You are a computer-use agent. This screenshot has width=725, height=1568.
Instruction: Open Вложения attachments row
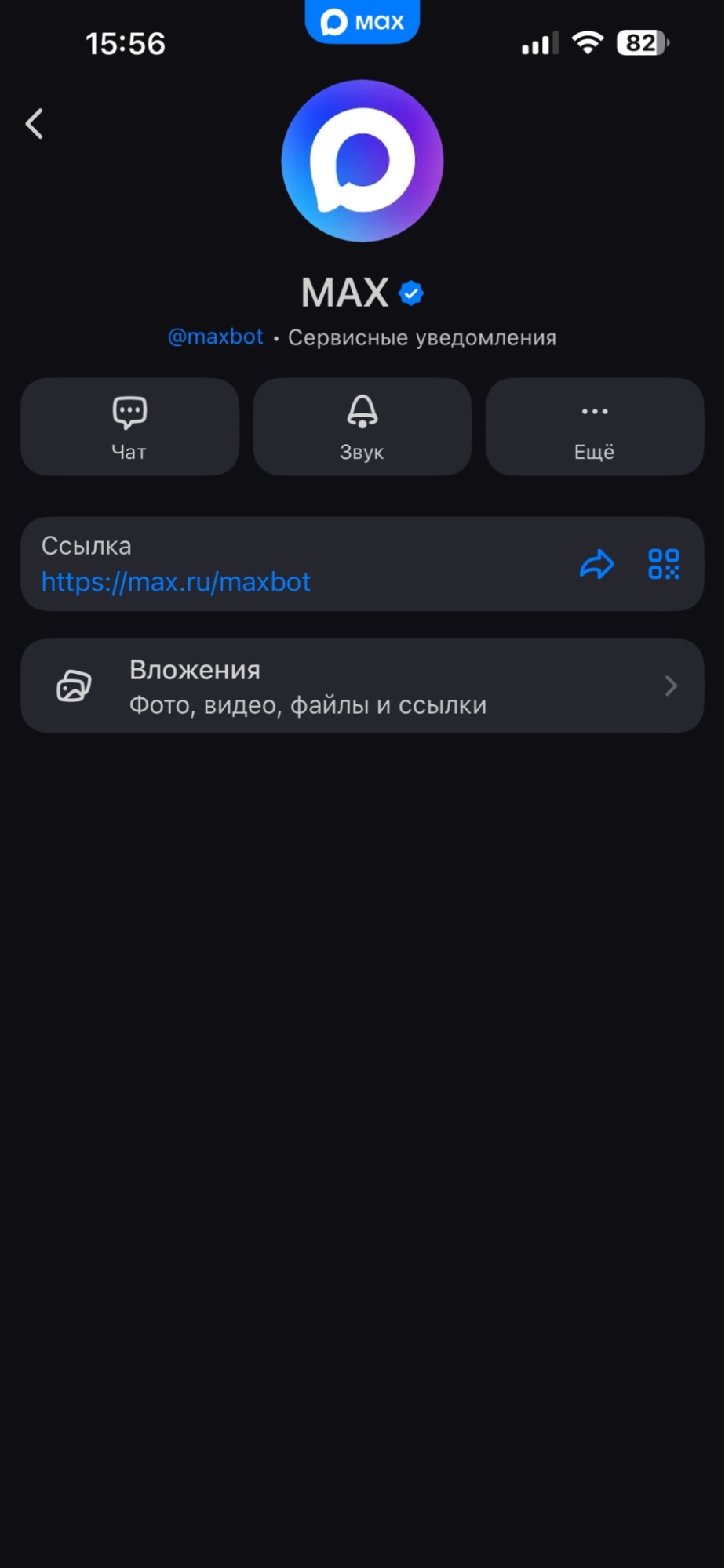(362, 686)
